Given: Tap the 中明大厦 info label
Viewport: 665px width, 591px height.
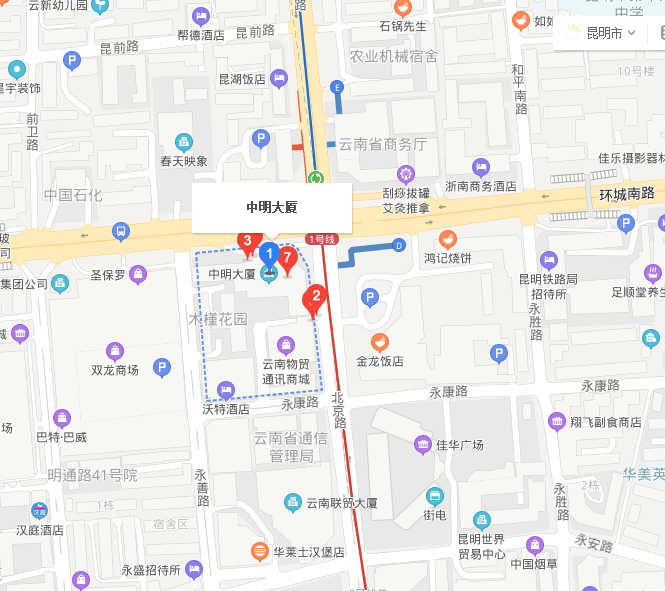Looking at the screenshot, I should (271, 208).
